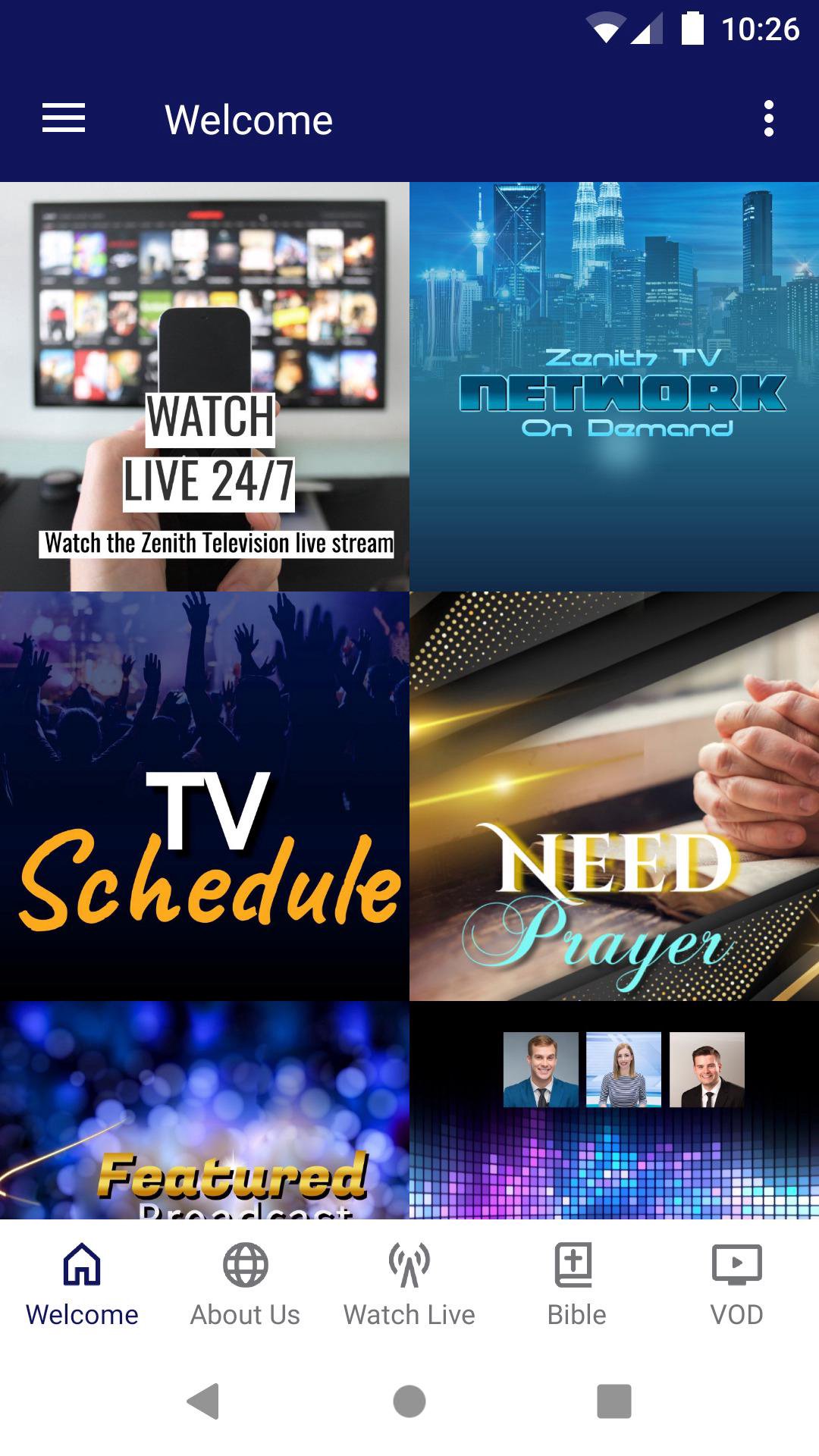The height and width of the screenshot is (1456, 819).
Task: Go to the device home screen
Action: [x=409, y=1401]
